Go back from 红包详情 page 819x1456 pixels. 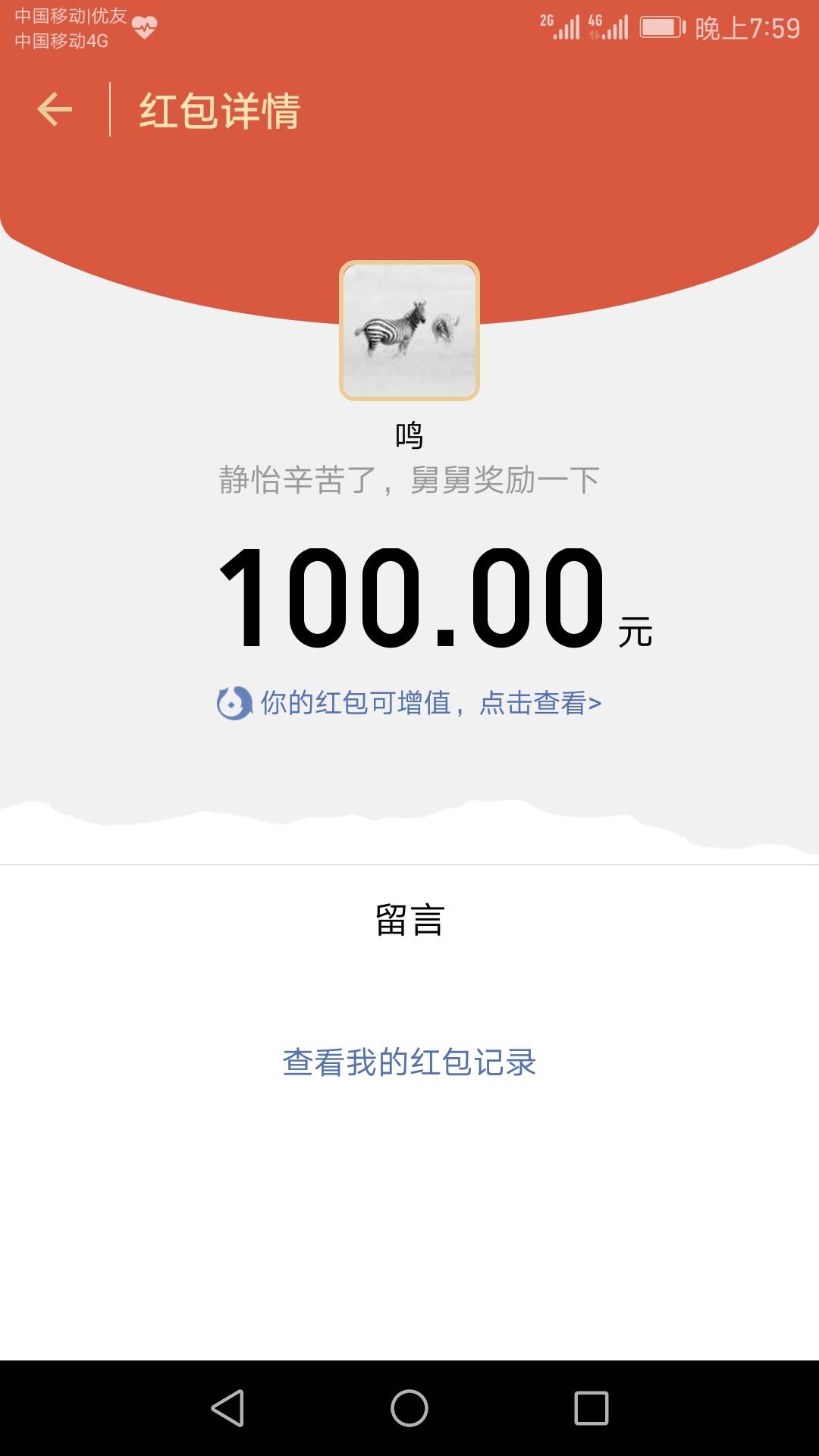[x=55, y=110]
